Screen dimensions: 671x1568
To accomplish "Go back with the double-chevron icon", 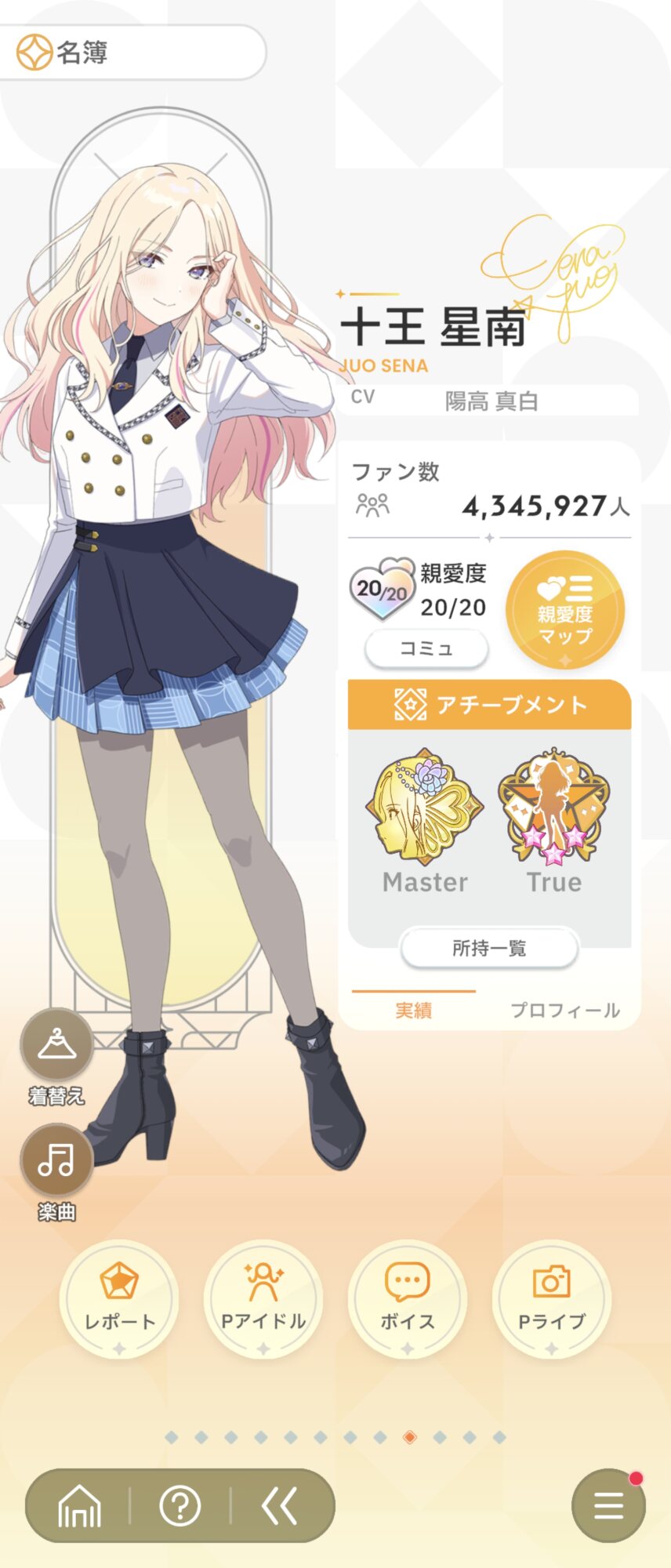I will [x=279, y=1506].
